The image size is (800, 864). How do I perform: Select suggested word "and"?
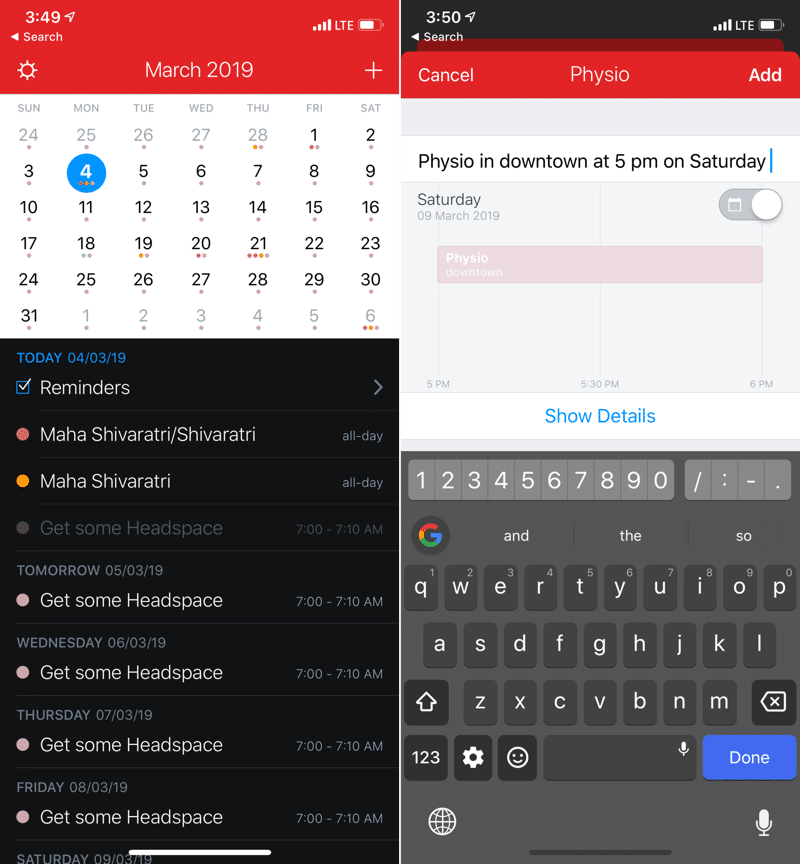516,536
